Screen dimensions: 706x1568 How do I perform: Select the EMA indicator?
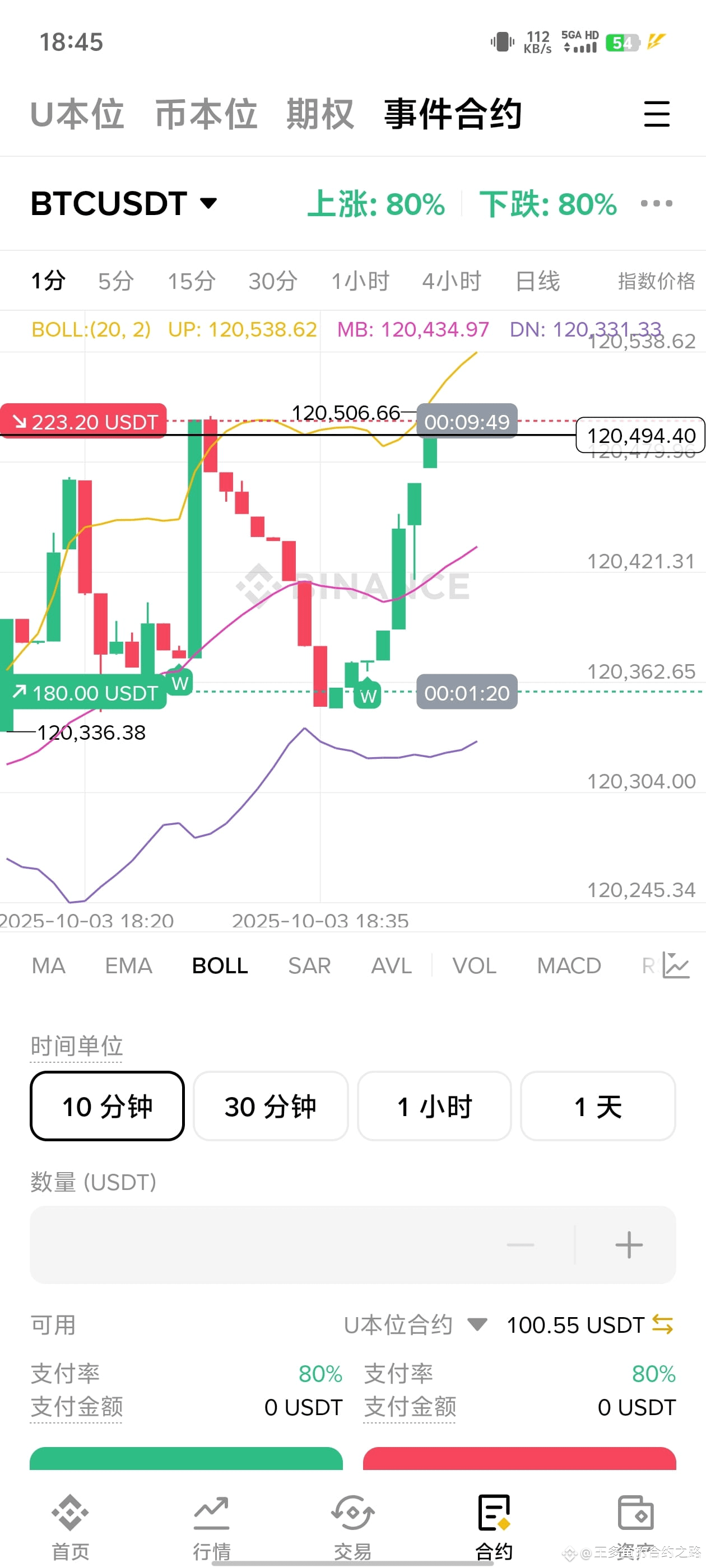coord(128,966)
